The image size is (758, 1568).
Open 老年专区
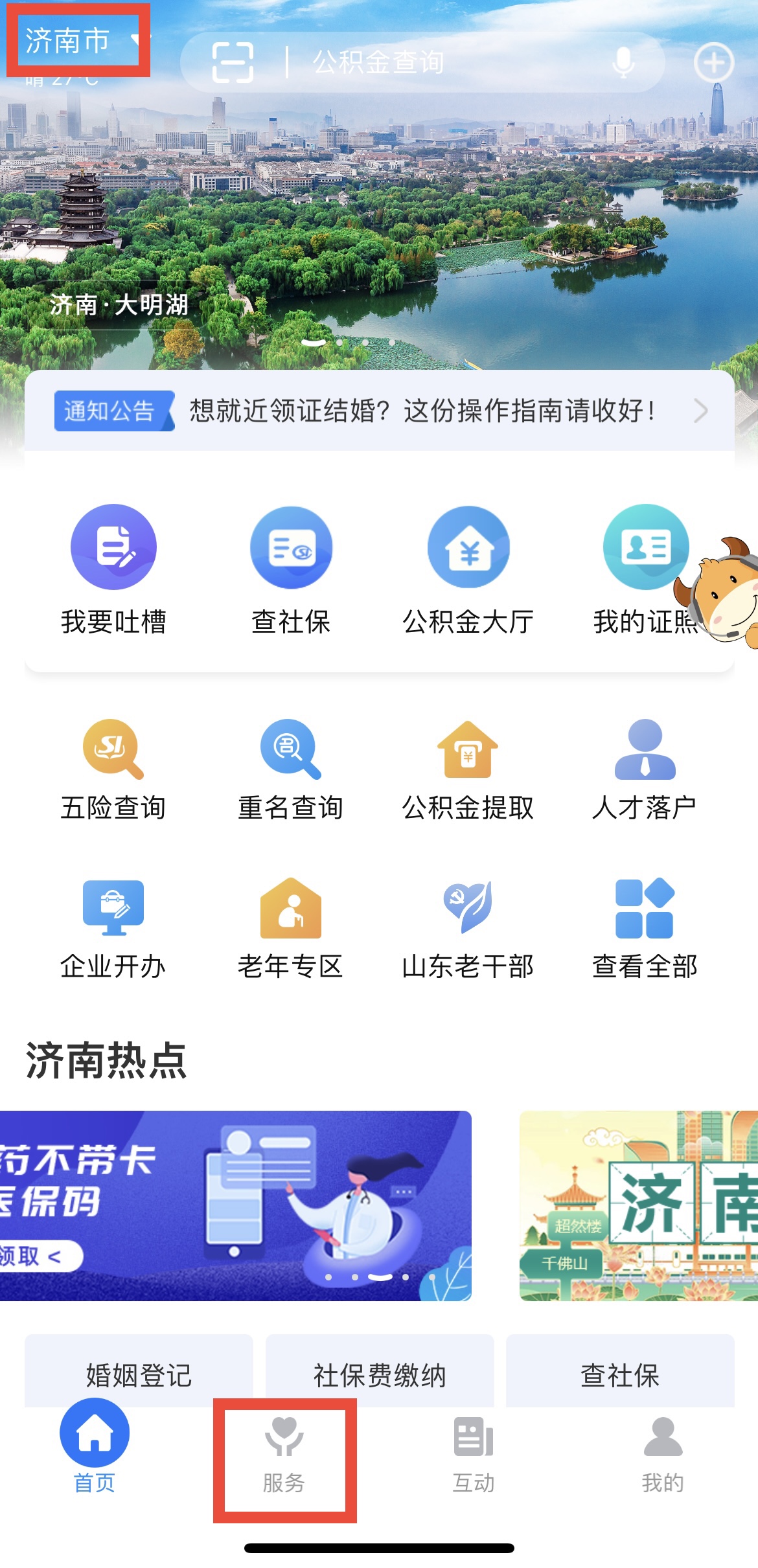pyautogui.click(x=291, y=928)
